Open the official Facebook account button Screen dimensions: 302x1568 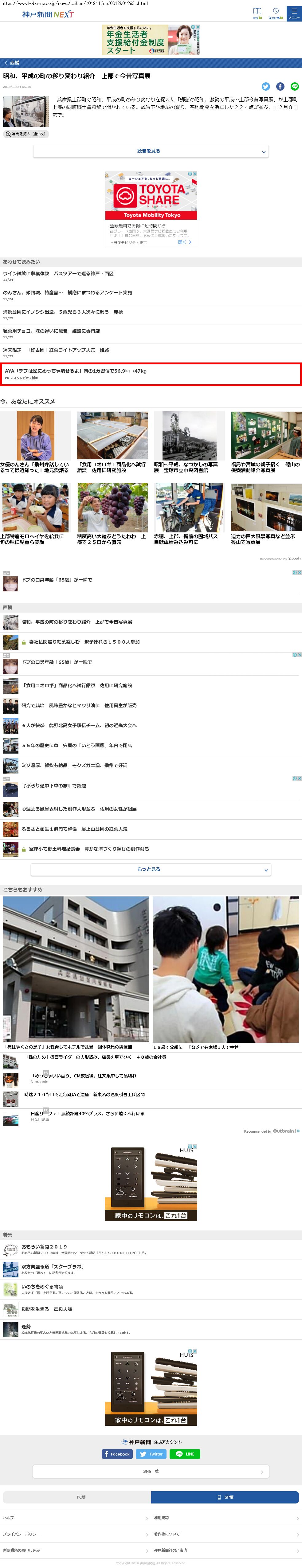(117, 1454)
